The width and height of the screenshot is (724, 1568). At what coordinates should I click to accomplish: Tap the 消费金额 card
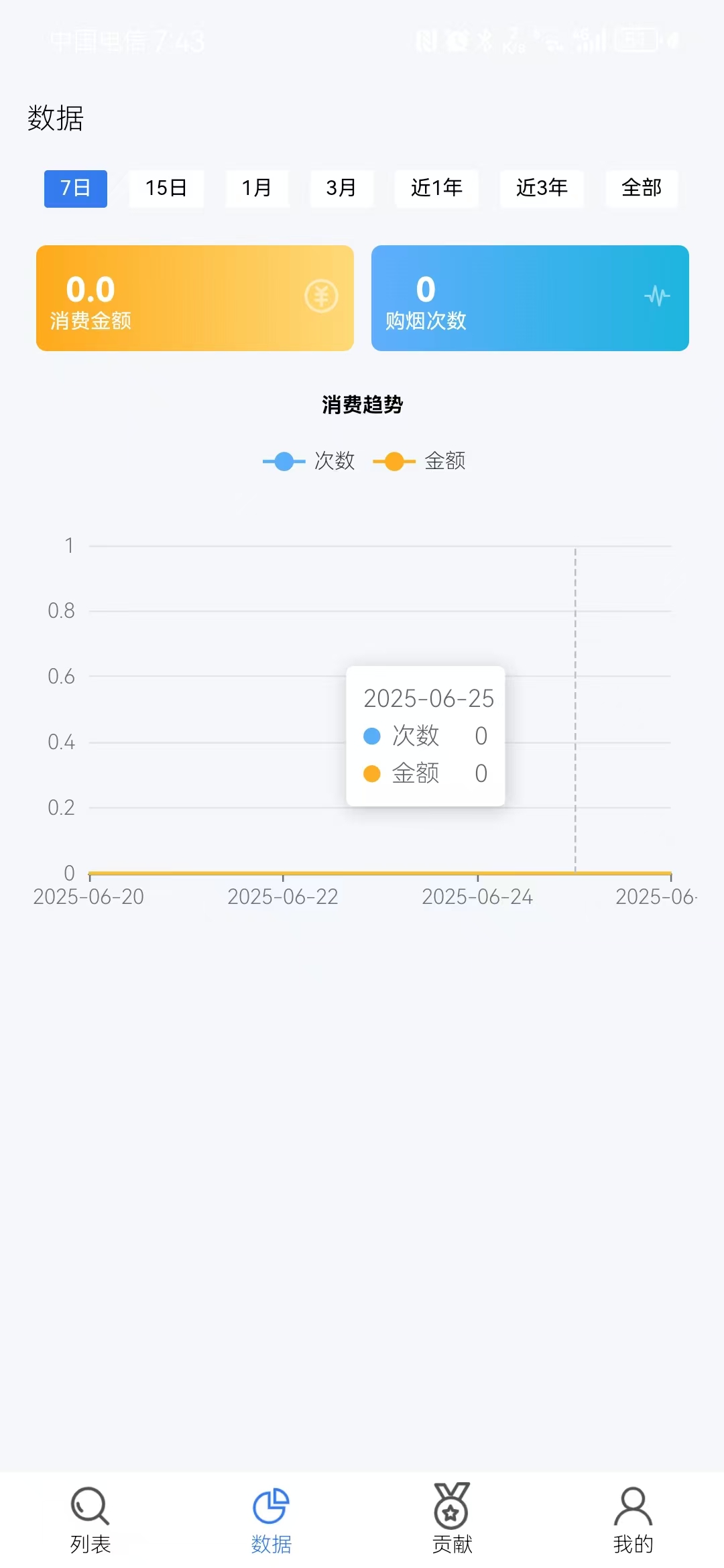pyautogui.click(x=194, y=298)
